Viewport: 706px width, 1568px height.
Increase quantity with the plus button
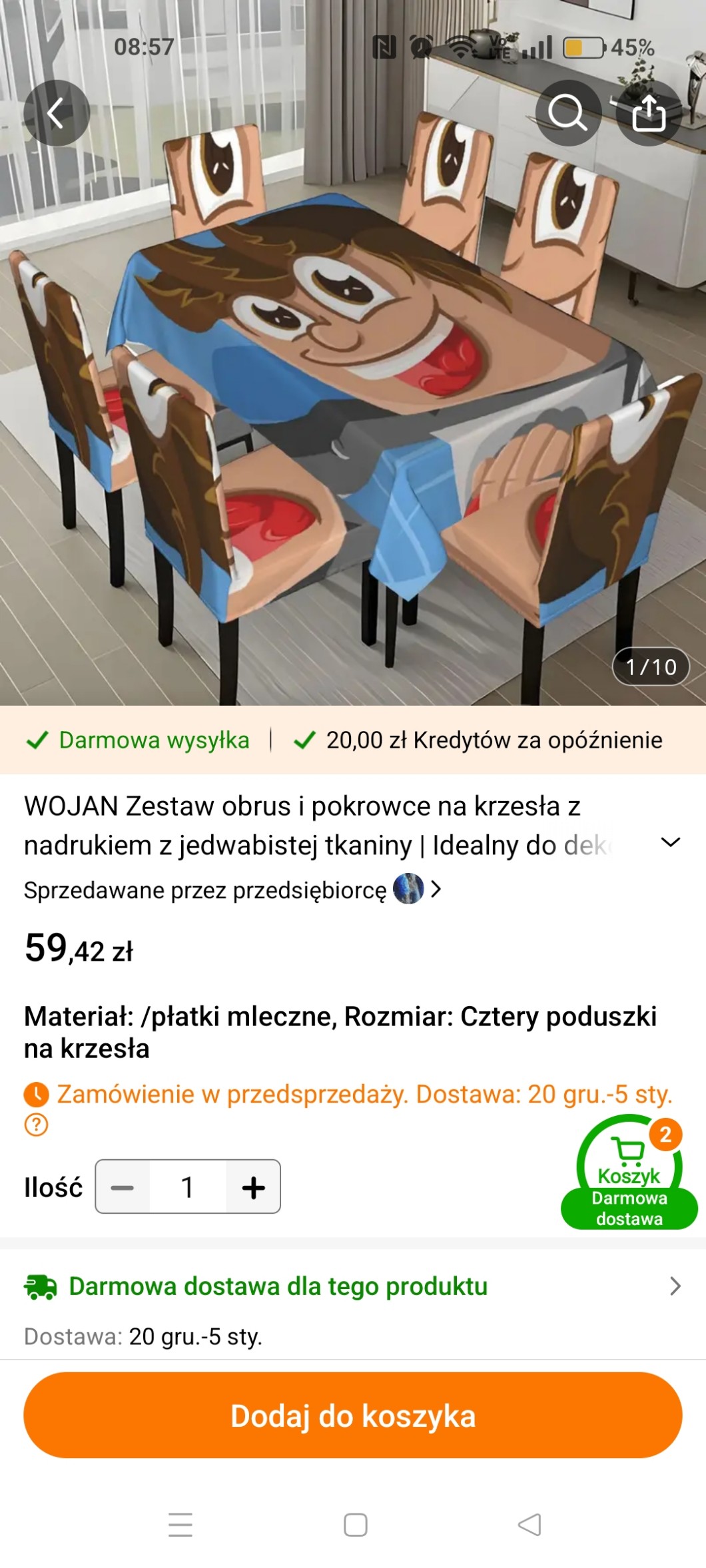[x=253, y=1187]
